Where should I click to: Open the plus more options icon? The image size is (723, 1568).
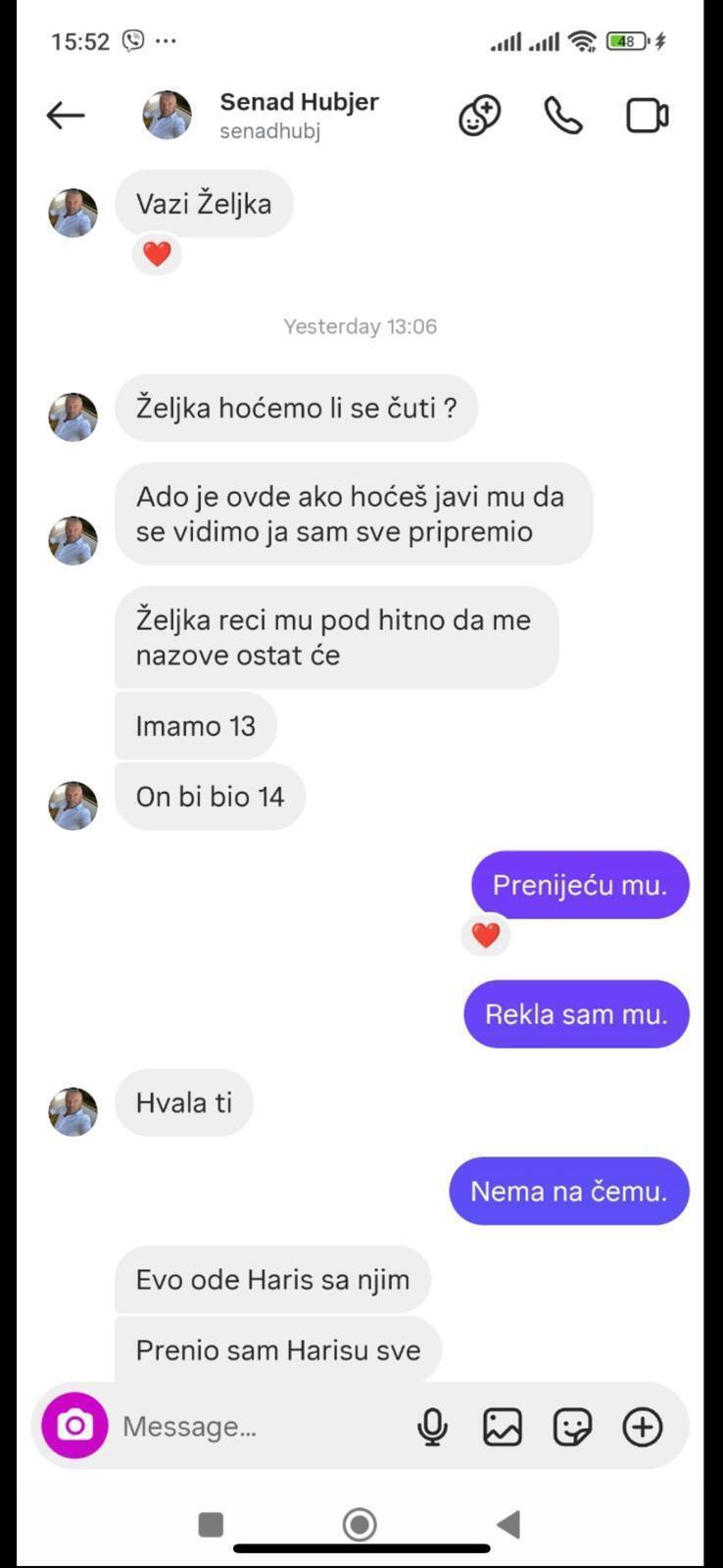[x=643, y=1427]
